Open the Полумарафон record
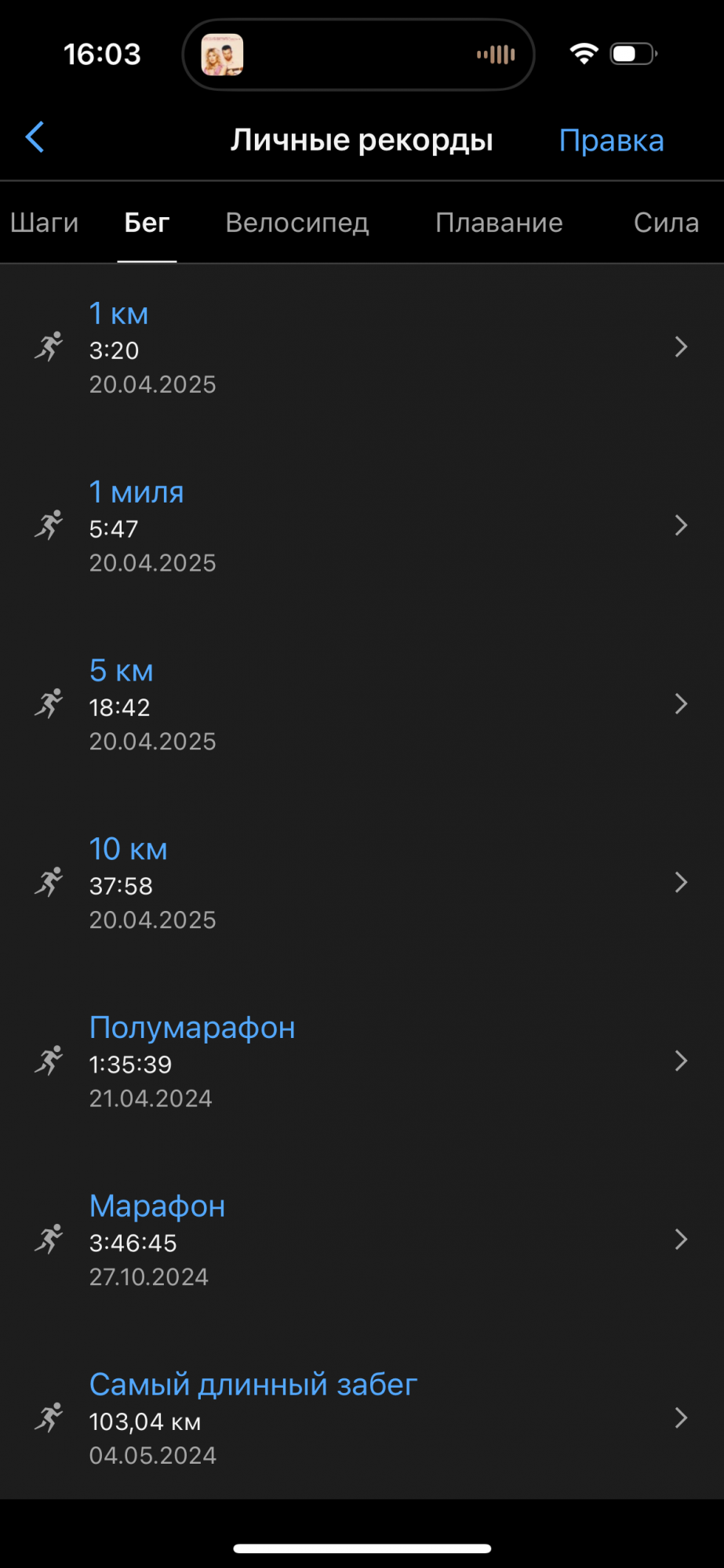 tap(361, 1062)
